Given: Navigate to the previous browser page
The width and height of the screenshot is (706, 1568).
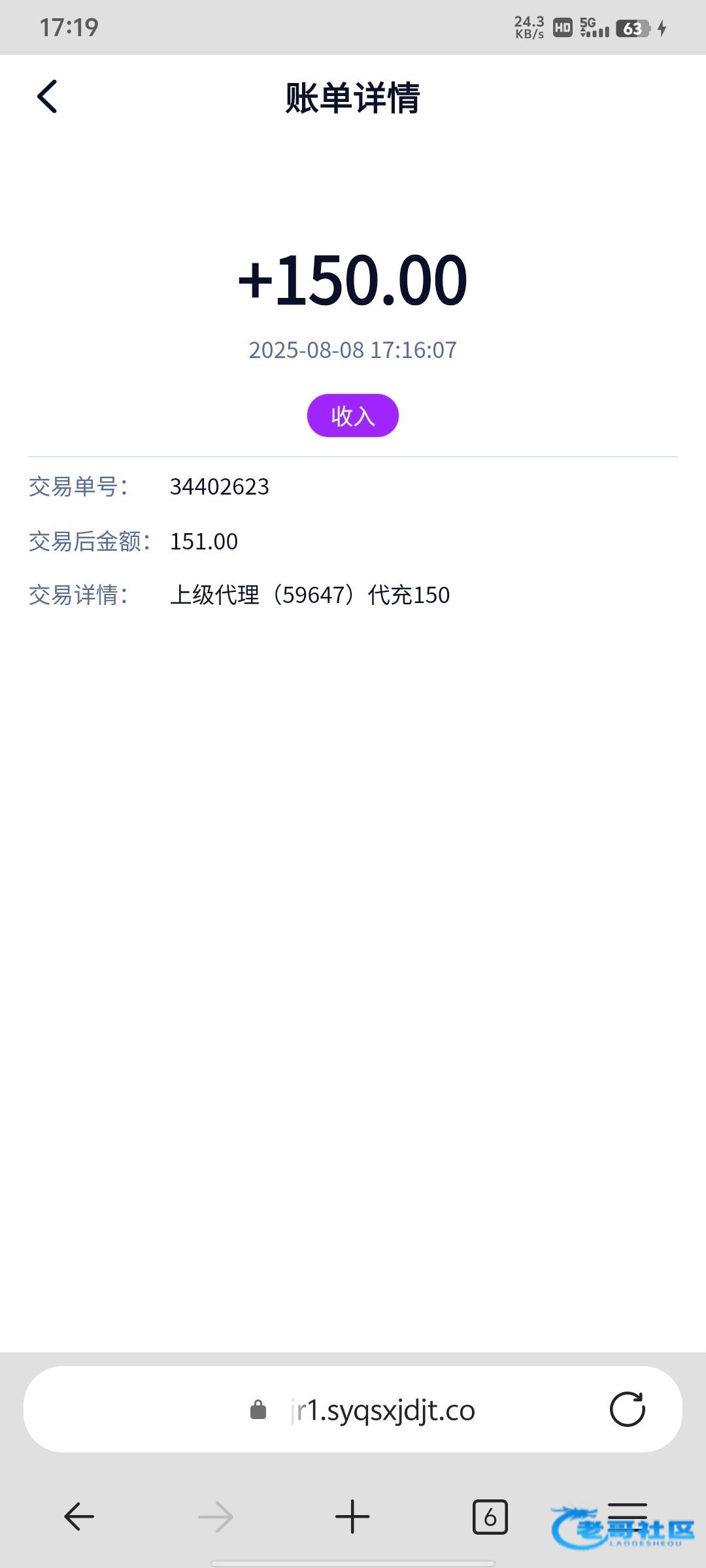Looking at the screenshot, I should click(79, 1516).
